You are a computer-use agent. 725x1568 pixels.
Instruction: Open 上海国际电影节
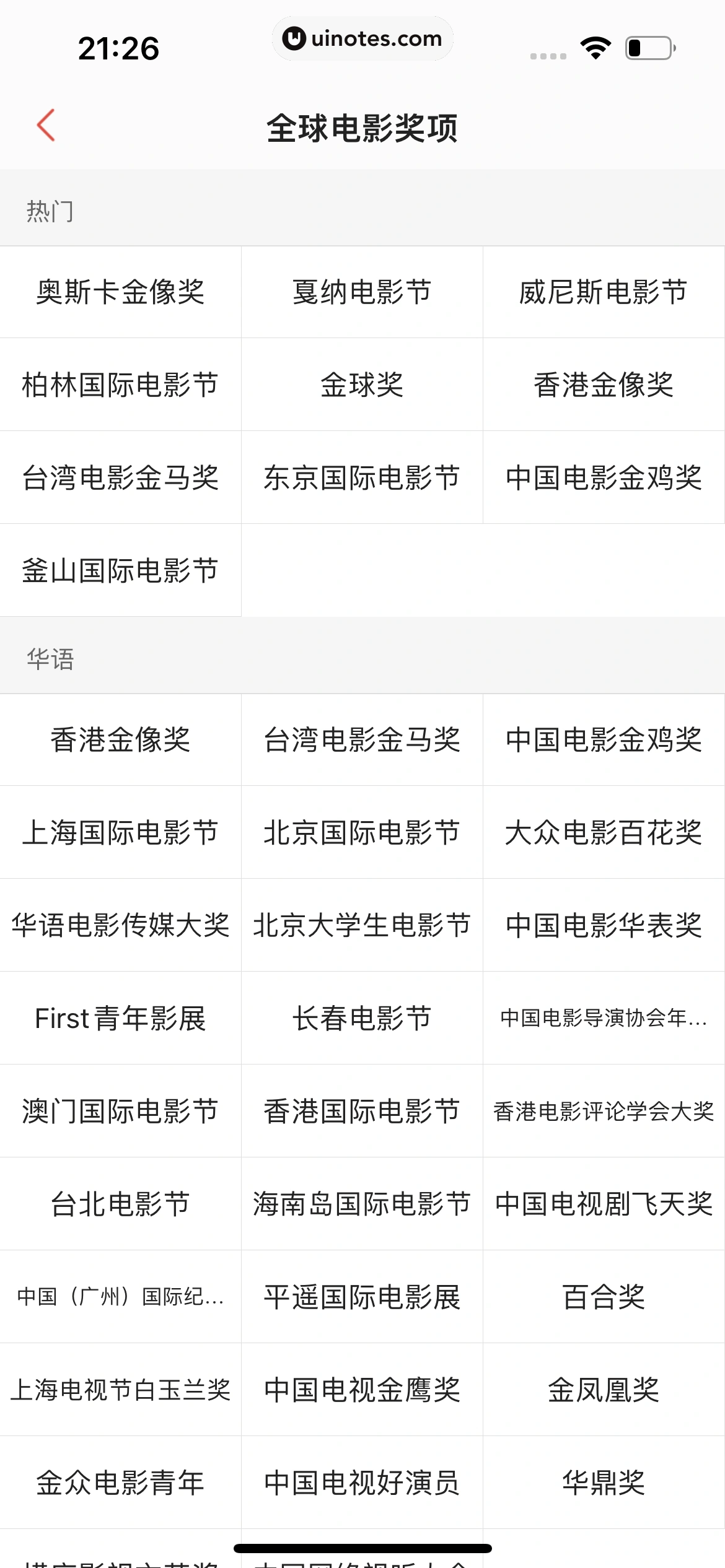120,832
